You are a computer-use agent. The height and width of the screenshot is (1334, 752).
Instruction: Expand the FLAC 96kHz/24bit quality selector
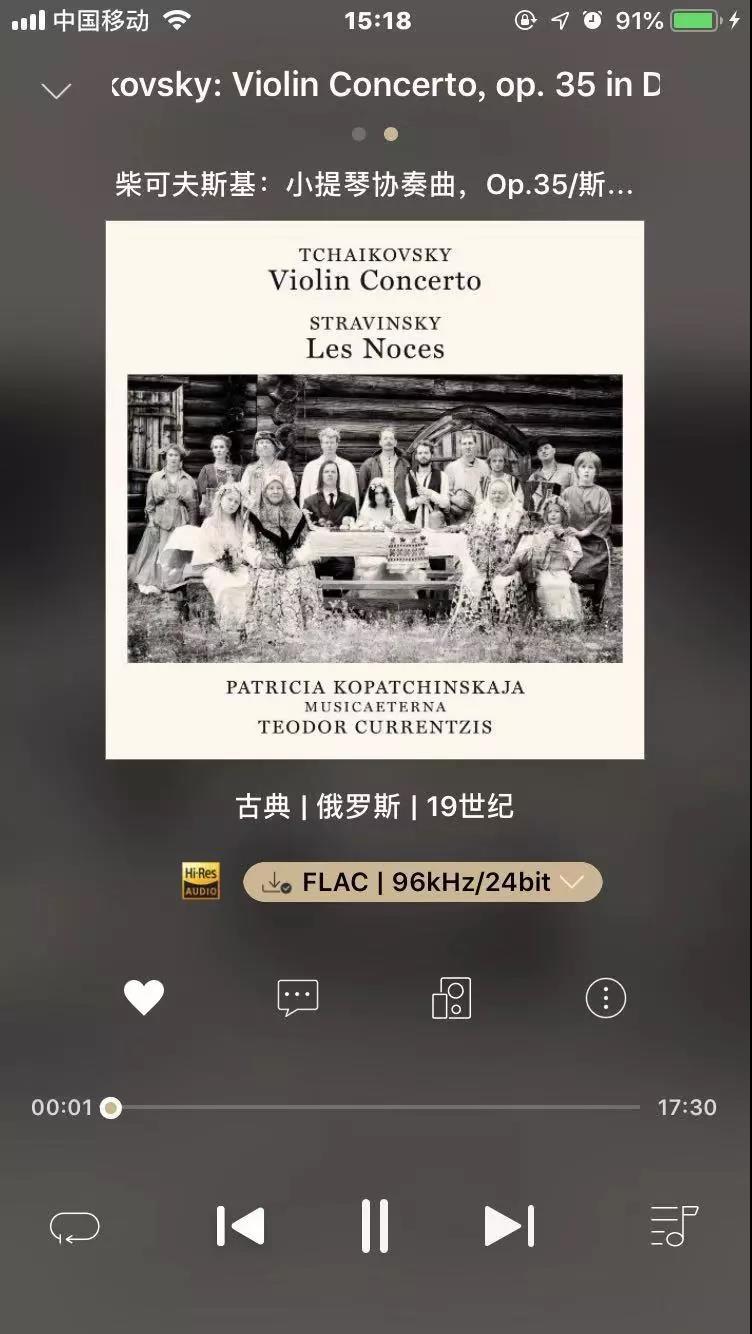(x=423, y=882)
